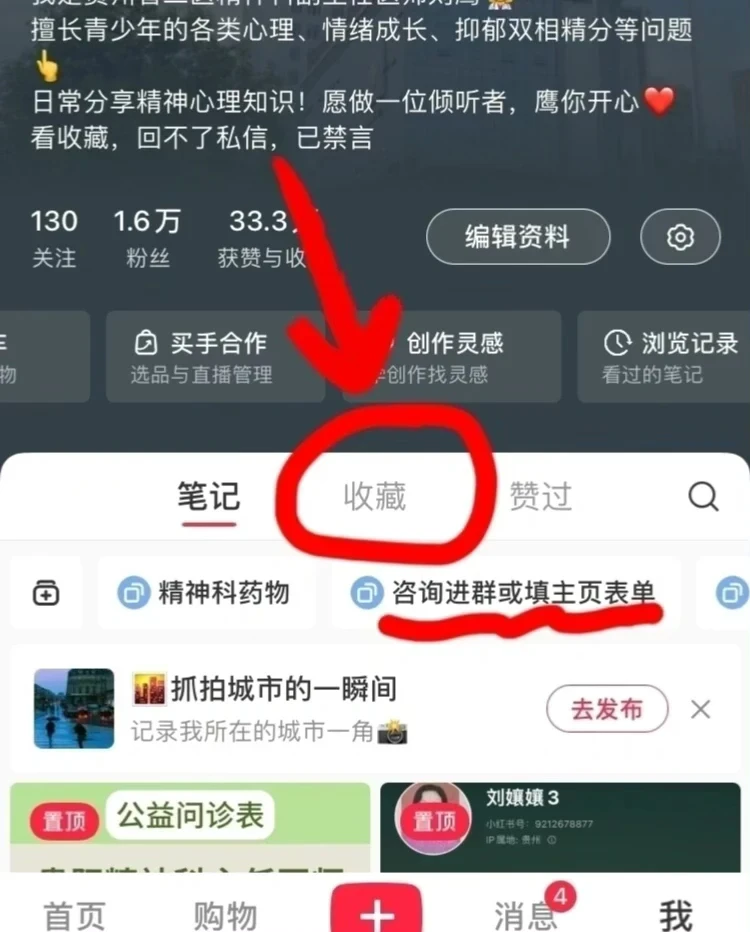The image size is (750, 932).
Task: Tap 去发布 on the city snapshot card
Action: pyautogui.click(x=606, y=708)
